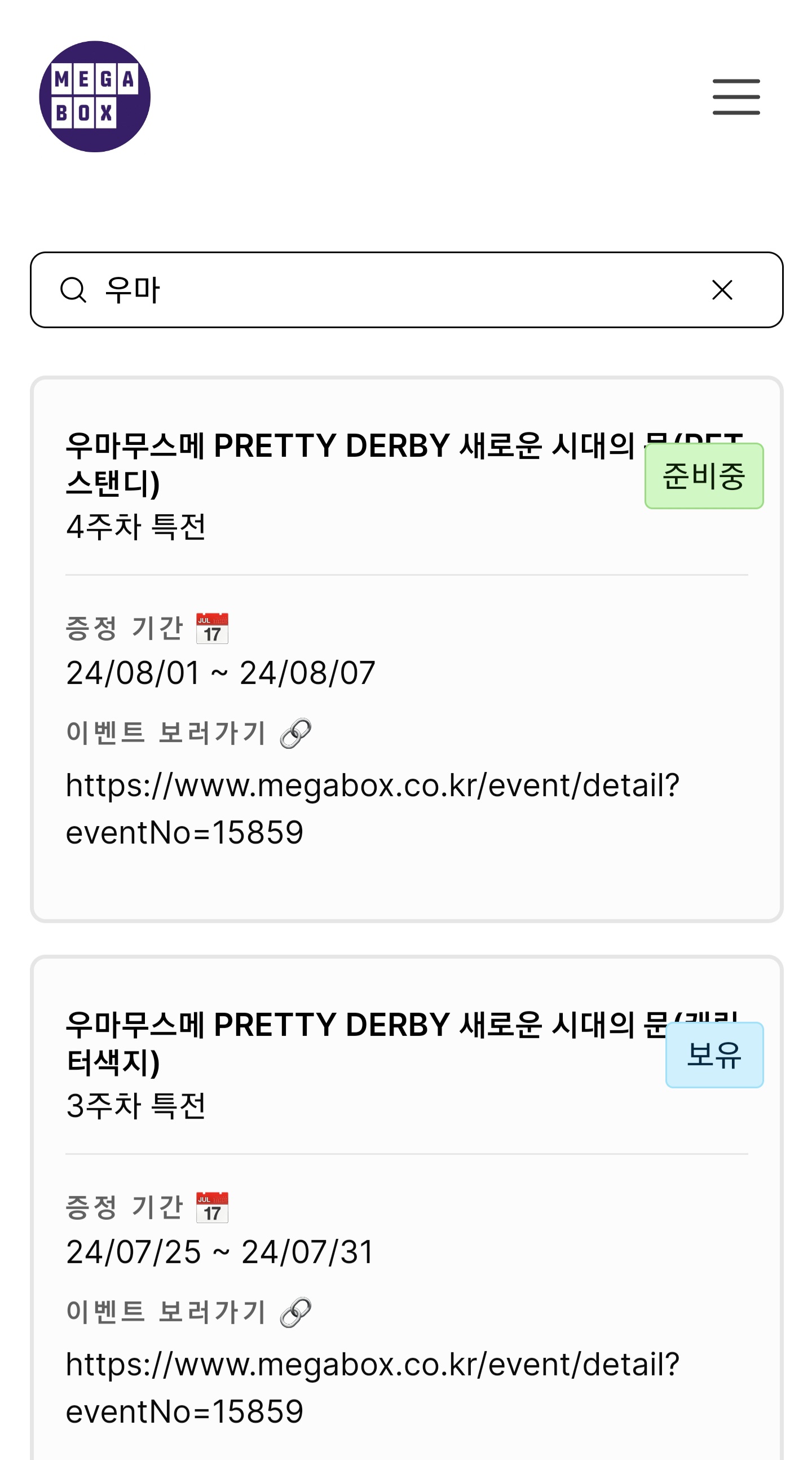Tap the 준비중 status badge on 4주차 특전

(x=704, y=475)
